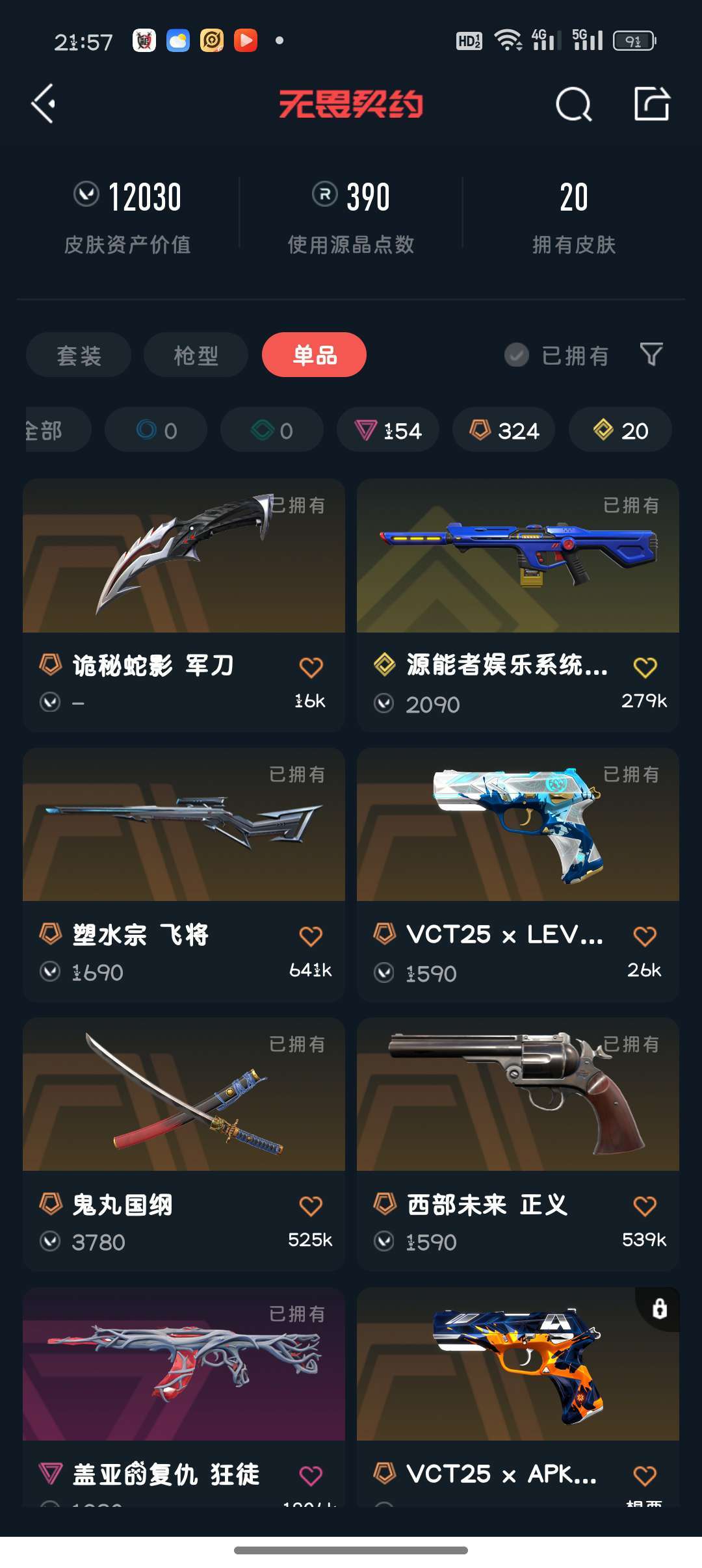Like the VCT25 × APK skin

645,1476
